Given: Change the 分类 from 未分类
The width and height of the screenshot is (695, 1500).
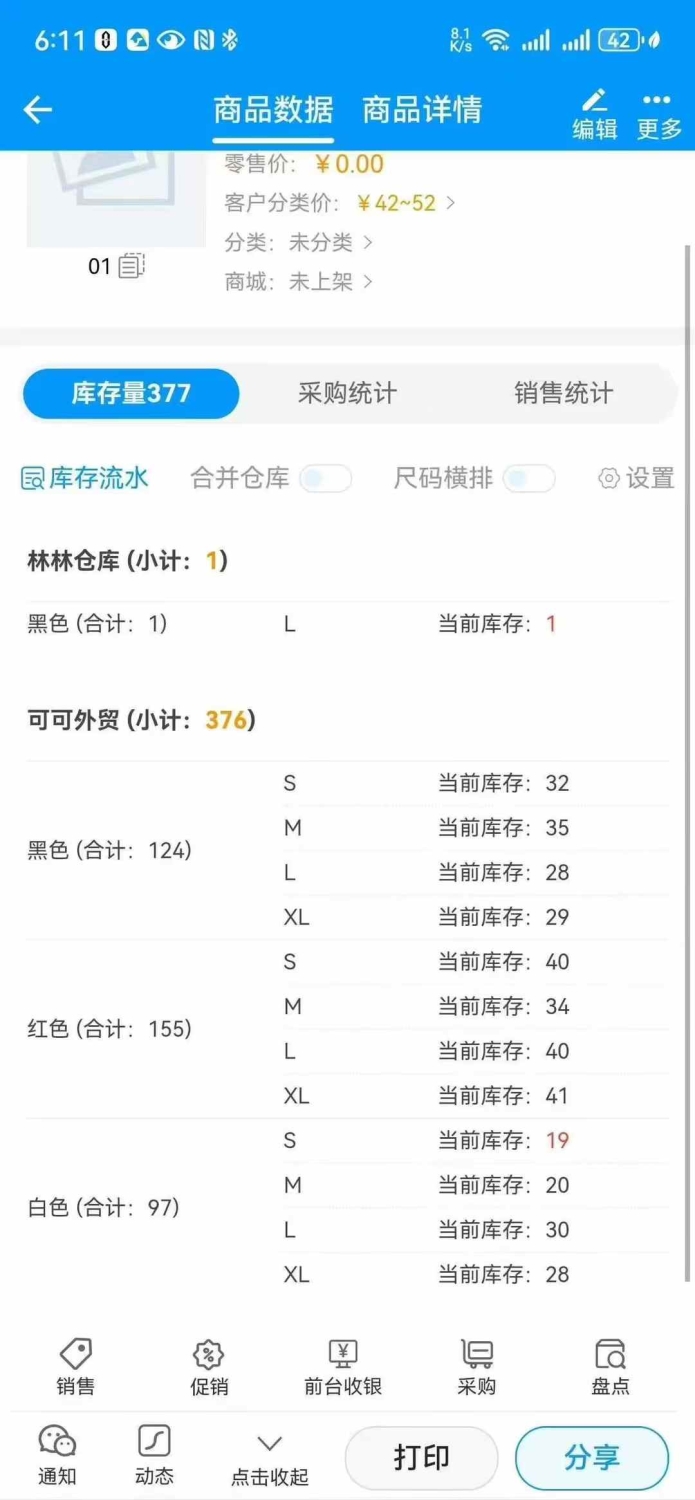Looking at the screenshot, I should pyautogui.click(x=299, y=242).
